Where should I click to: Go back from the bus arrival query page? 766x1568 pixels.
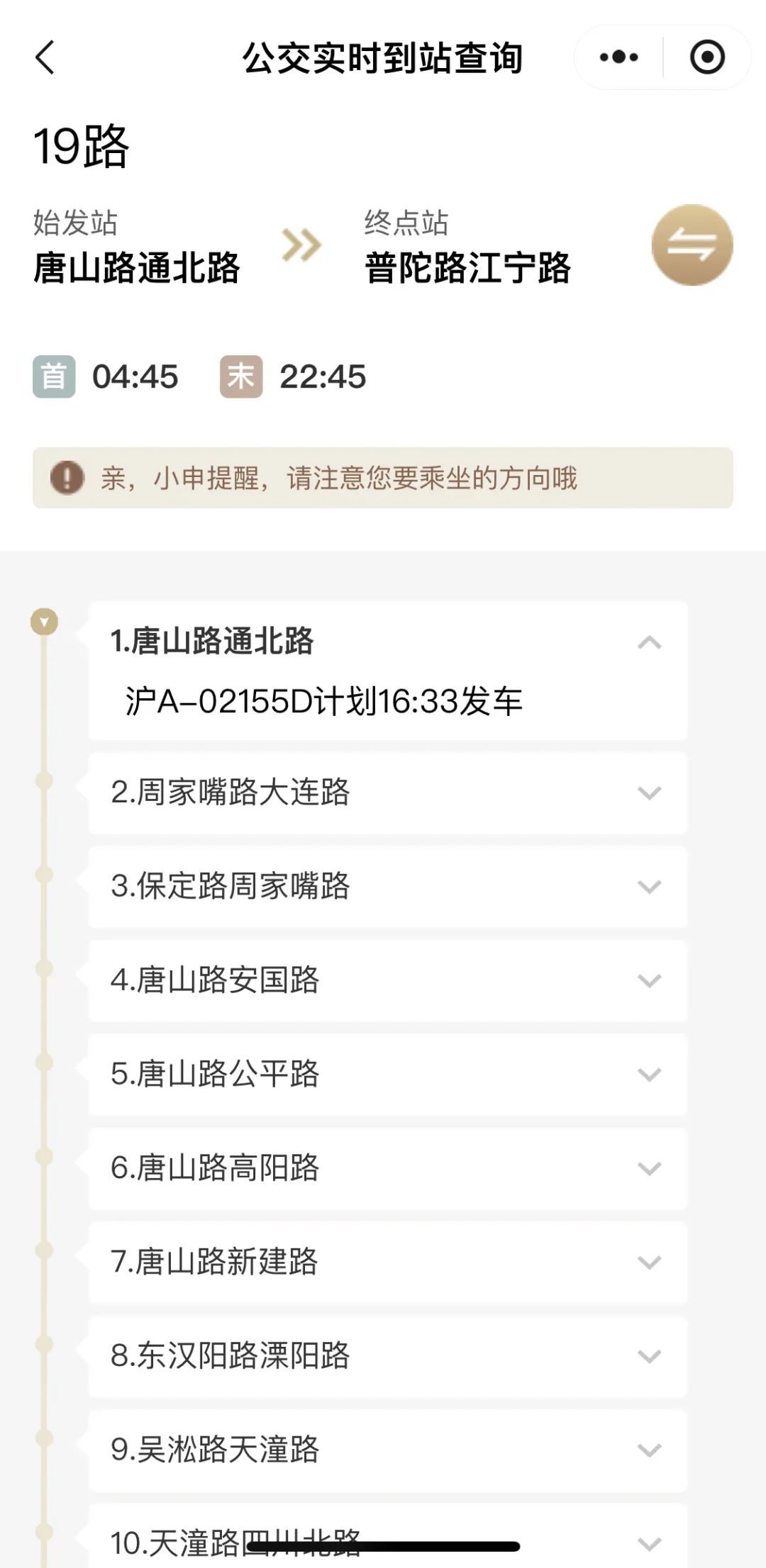45,57
